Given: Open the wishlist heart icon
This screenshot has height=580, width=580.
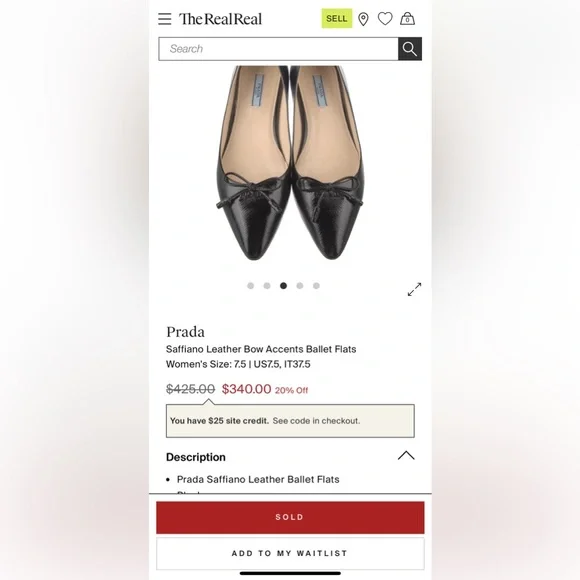Looking at the screenshot, I should [385, 18].
